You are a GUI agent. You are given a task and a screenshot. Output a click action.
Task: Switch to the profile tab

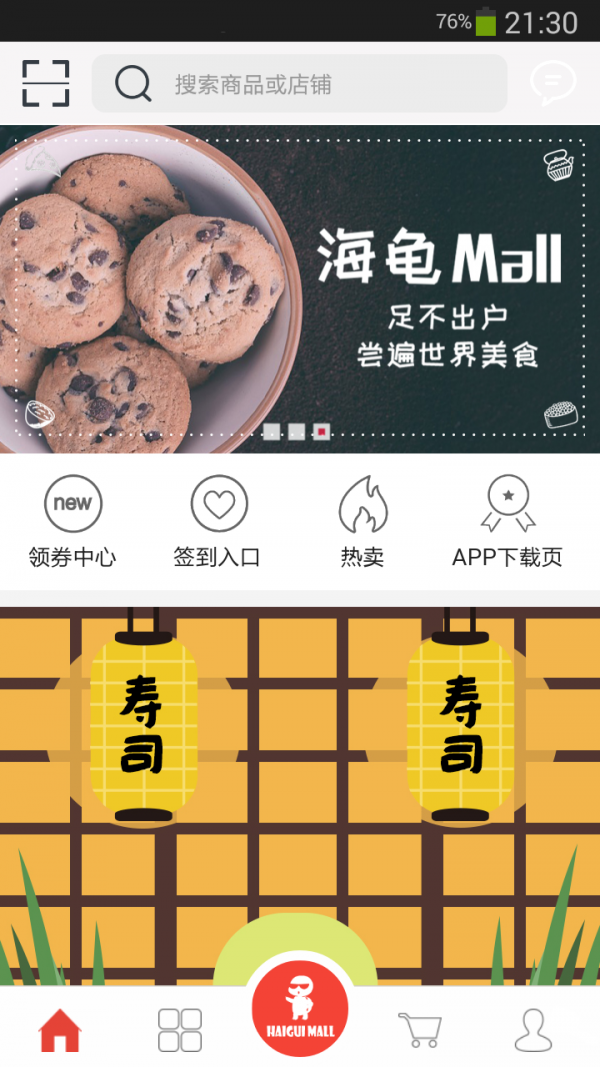[533, 1030]
